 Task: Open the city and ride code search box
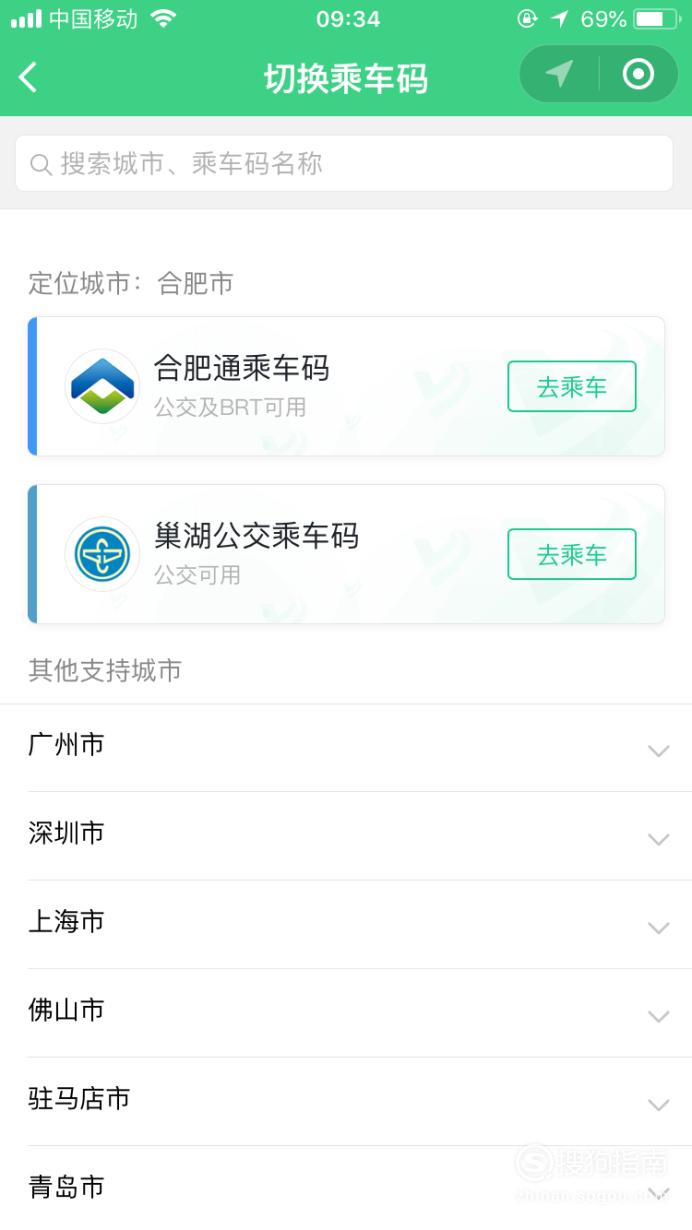coord(344,163)
